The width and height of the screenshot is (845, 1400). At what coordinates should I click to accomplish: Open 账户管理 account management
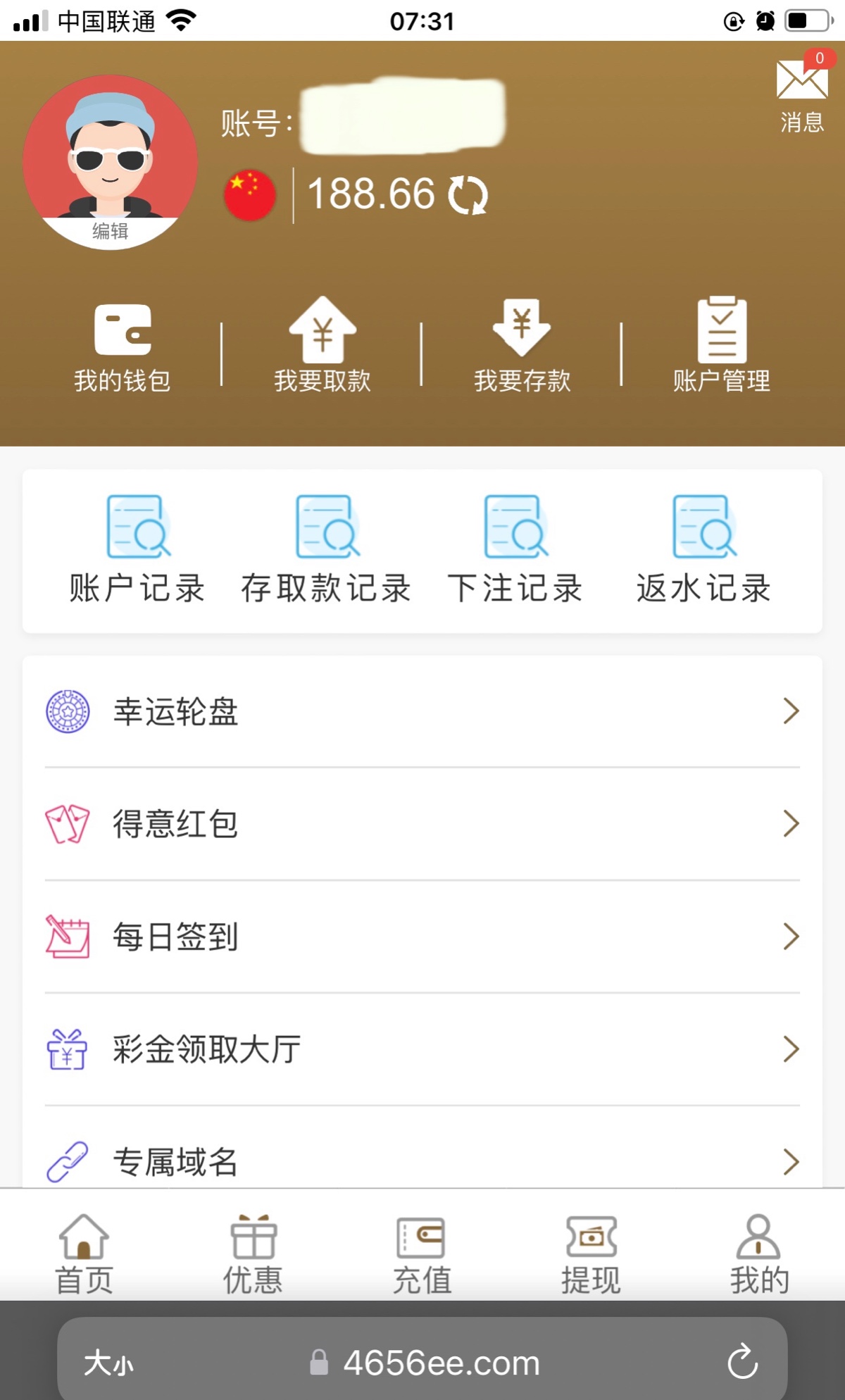point(722,346)
